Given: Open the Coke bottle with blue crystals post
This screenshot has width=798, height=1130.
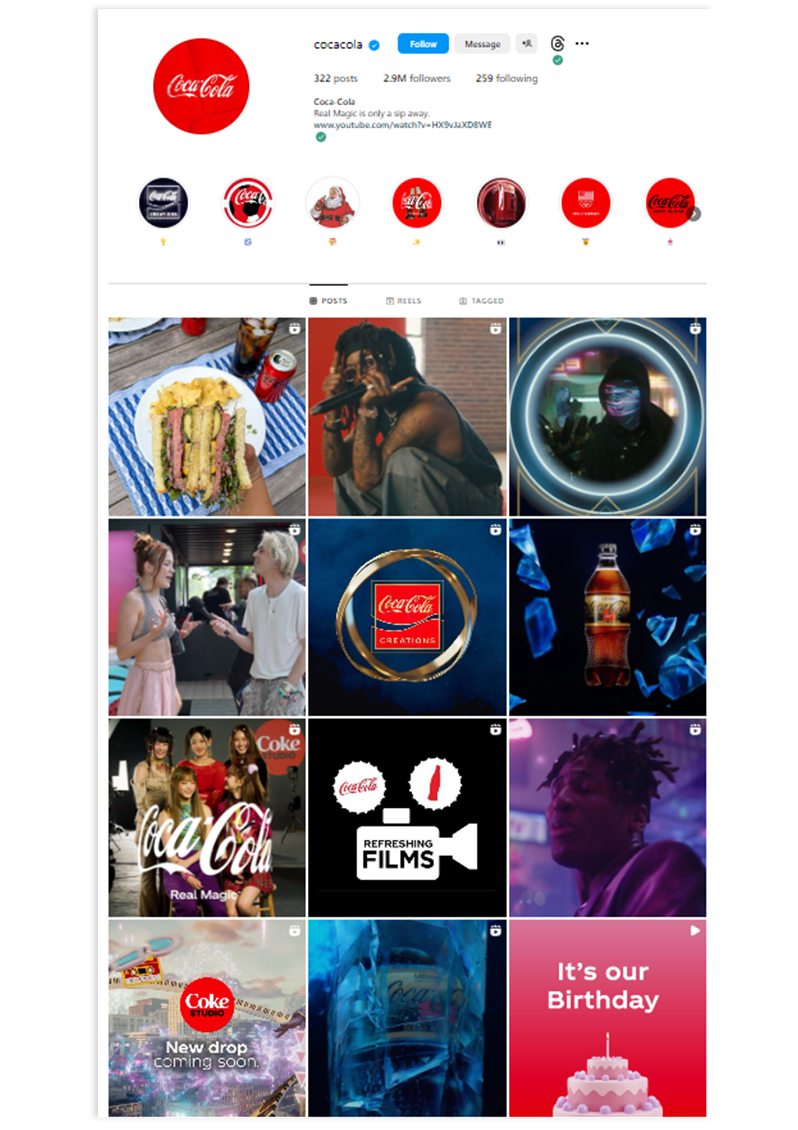Looking at the screenshot, I should click(607, 616).
